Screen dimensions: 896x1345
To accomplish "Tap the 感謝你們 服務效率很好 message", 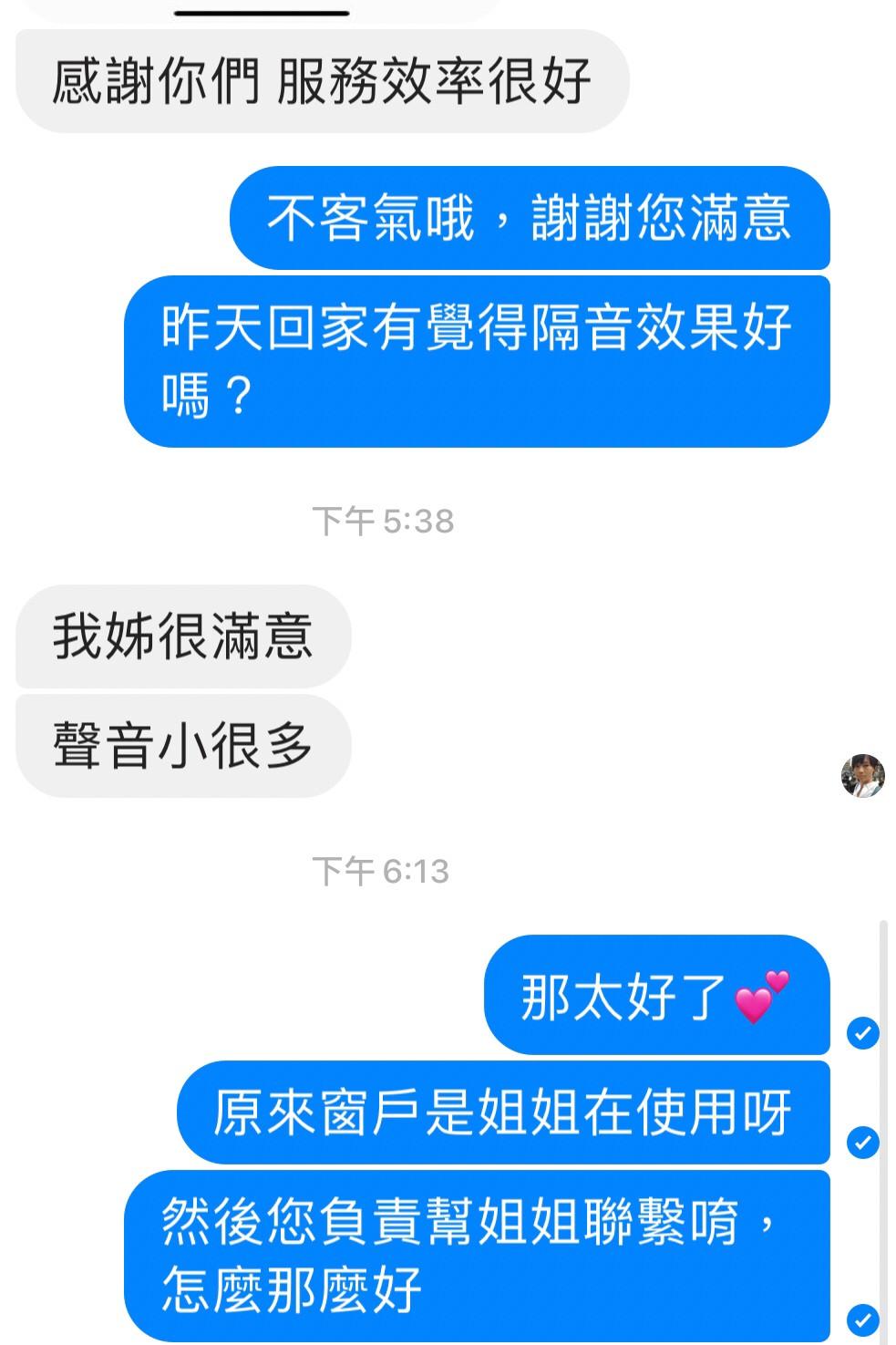I will 322,81.
